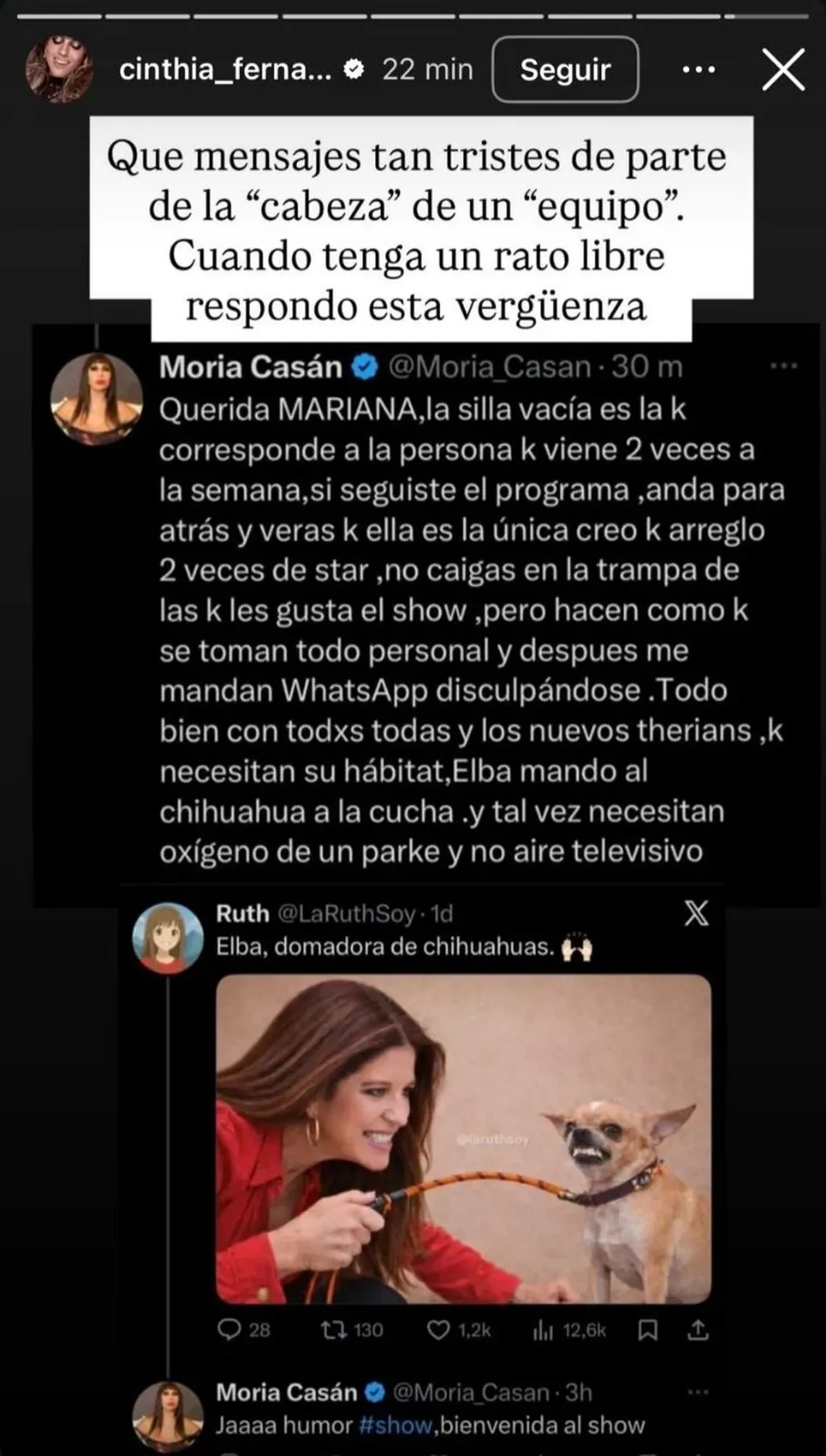Open the story options menu
Image resolution: width=826 pixels, height=1456 pixels.
(x=698, y=70)
